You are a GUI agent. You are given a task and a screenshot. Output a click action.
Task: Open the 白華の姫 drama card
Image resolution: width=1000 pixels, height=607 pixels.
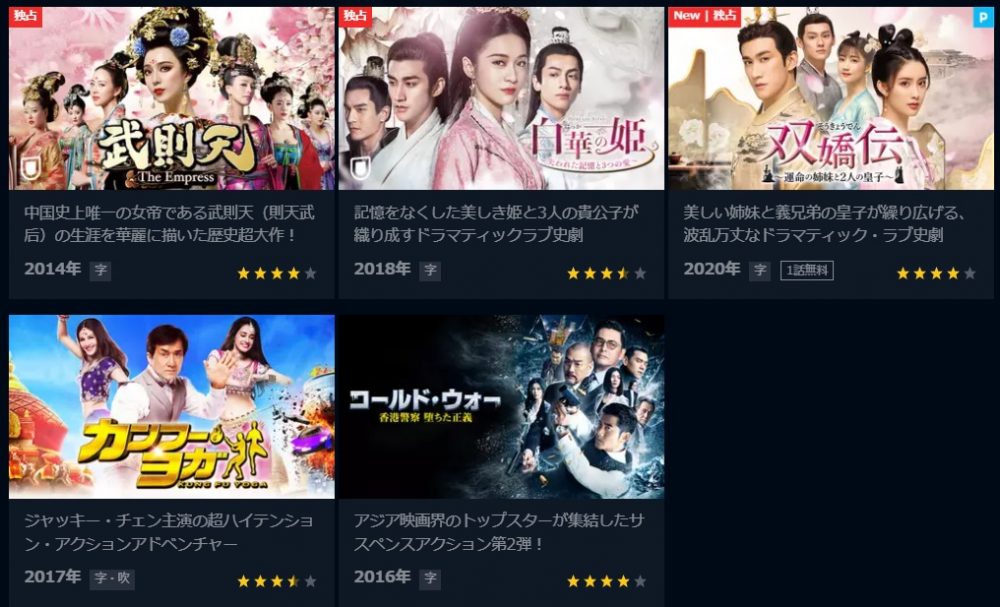pos(501,100)
